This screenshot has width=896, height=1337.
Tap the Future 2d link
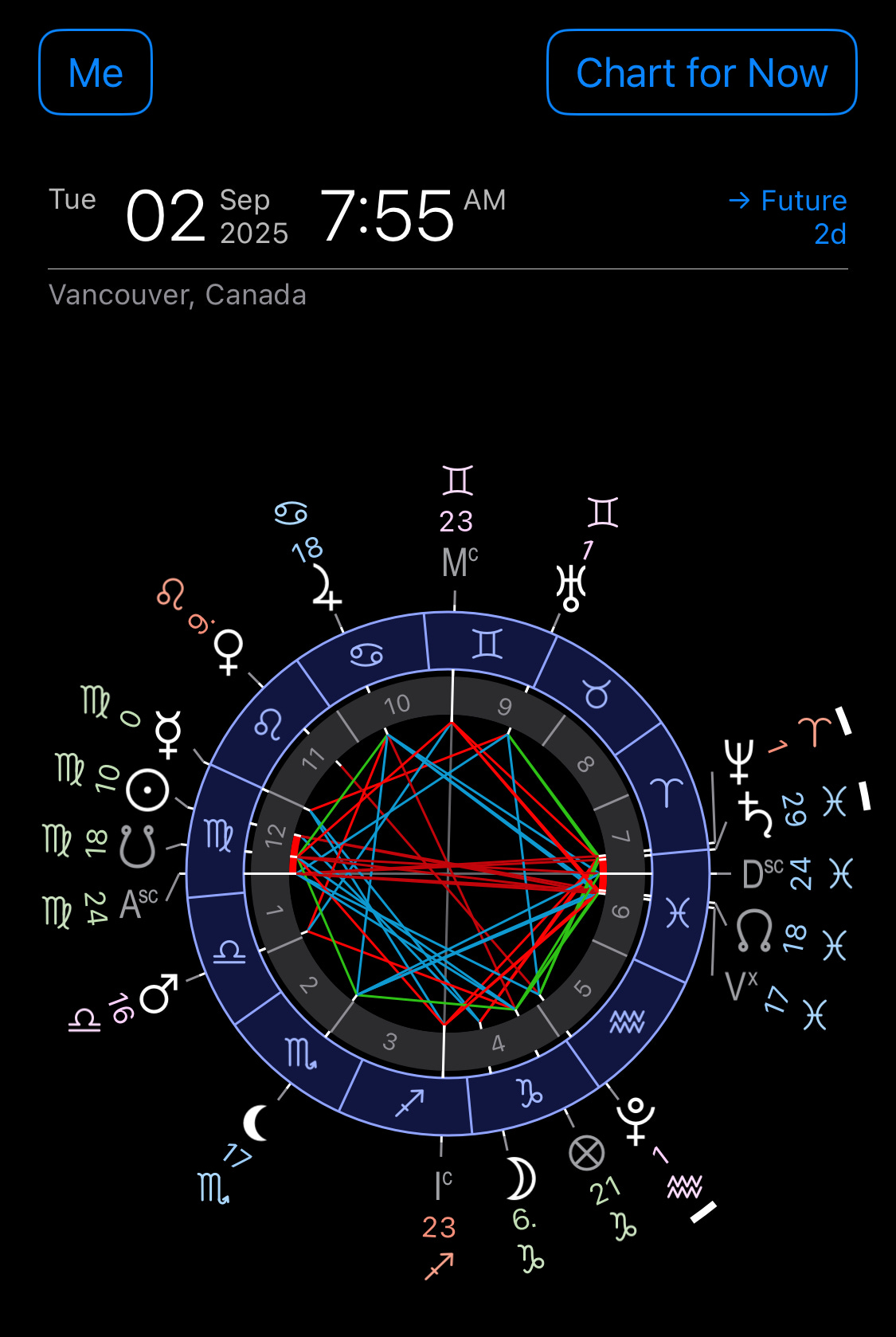click(x=788, y=217)
